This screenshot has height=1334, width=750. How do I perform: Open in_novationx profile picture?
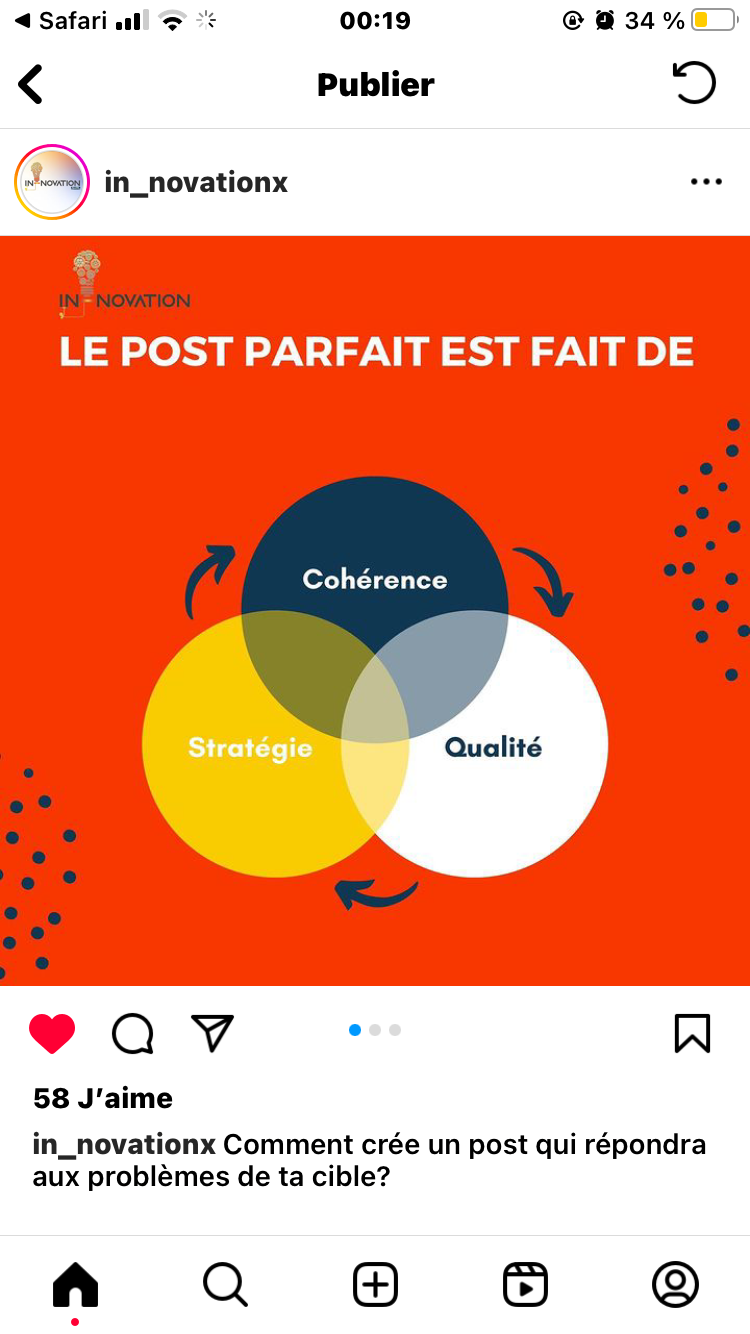(52, 183)
